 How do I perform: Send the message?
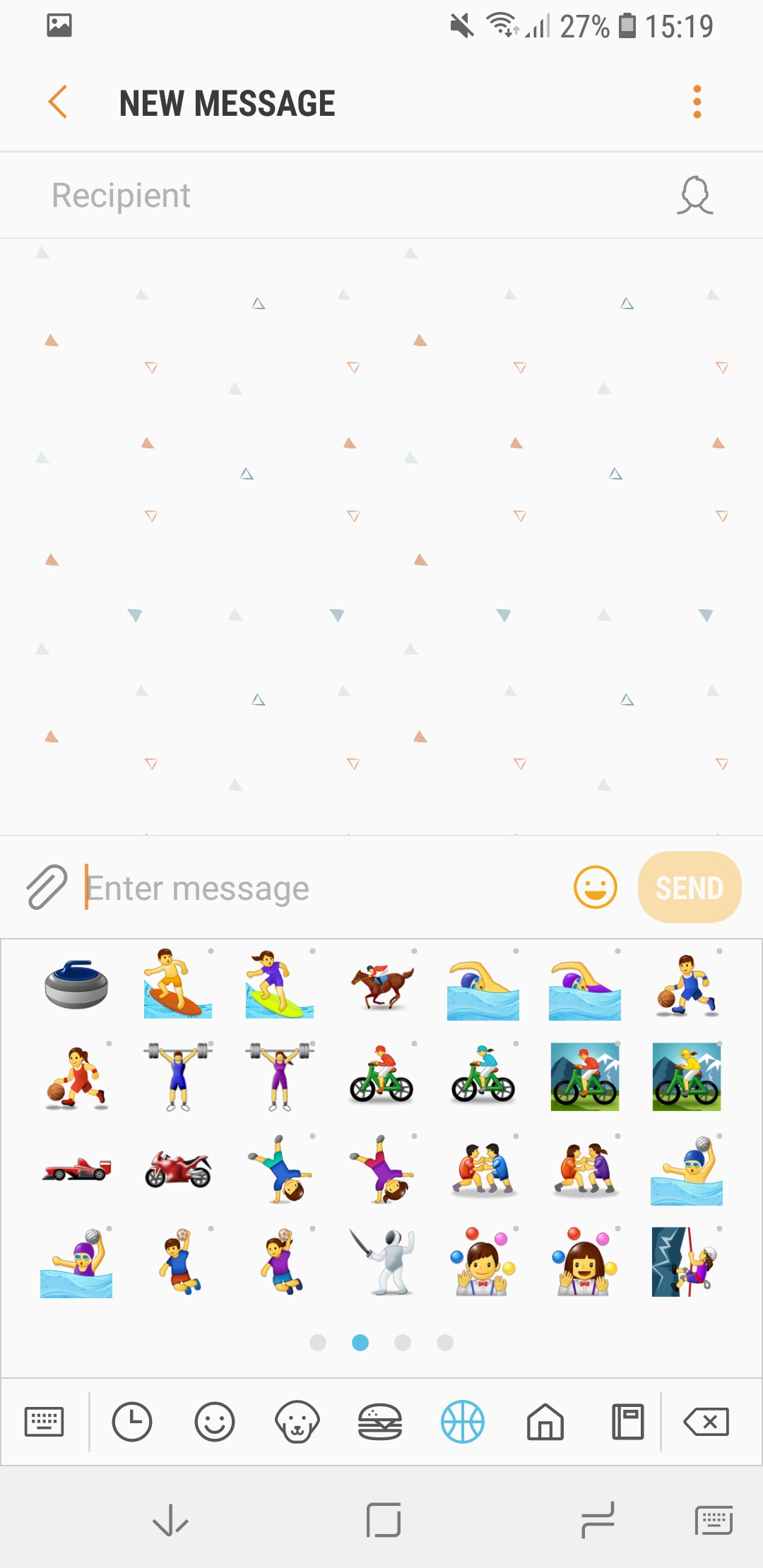(x=689, y=887)
